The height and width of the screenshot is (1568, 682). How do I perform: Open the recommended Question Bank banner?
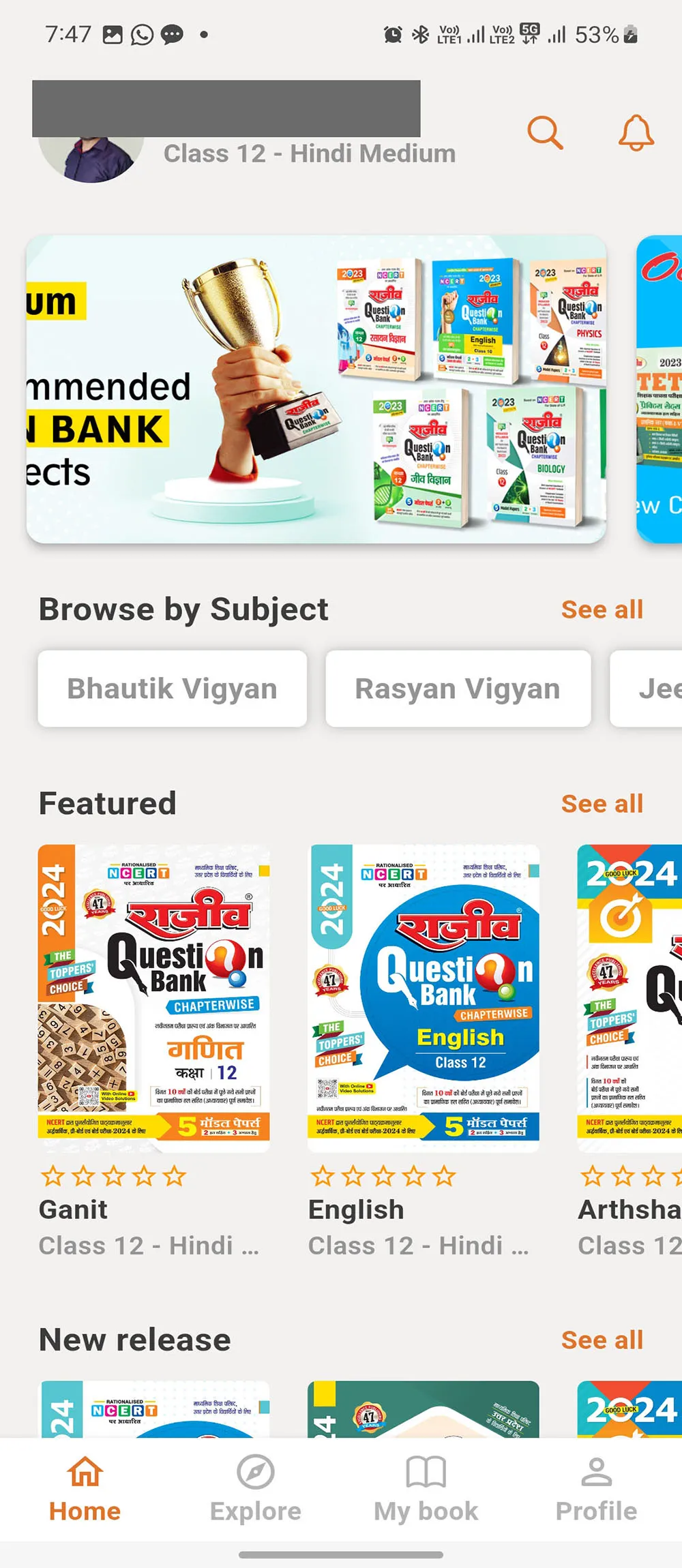[x=316, y=389]
